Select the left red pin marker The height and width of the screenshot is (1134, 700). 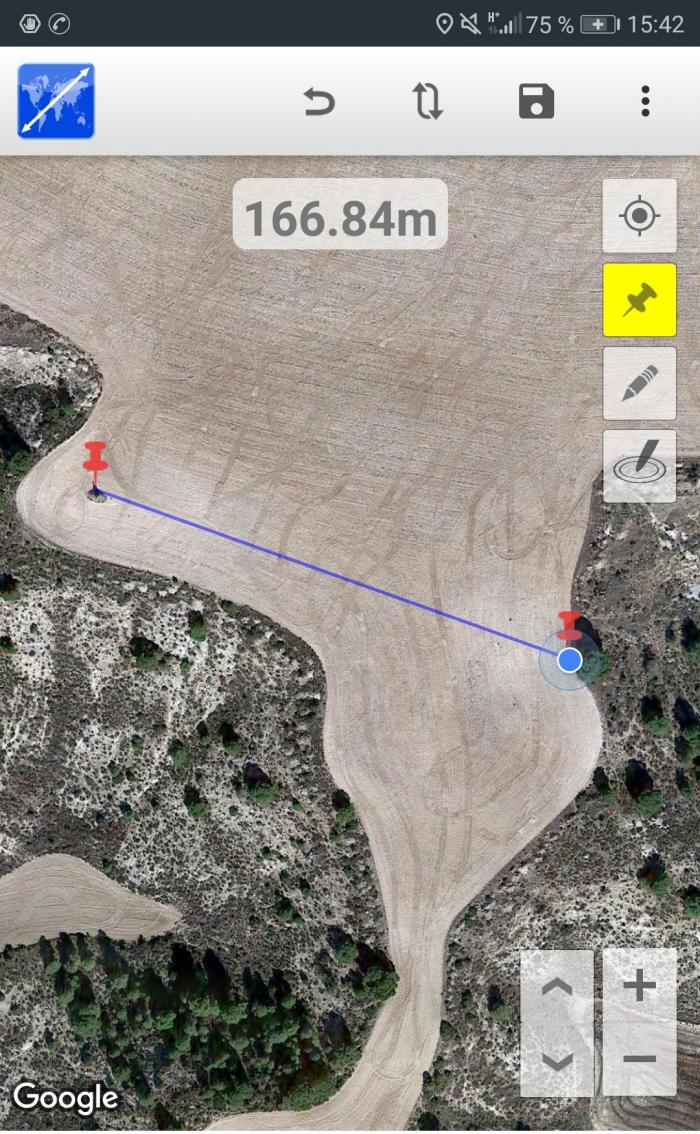click(x=95, y=466)
